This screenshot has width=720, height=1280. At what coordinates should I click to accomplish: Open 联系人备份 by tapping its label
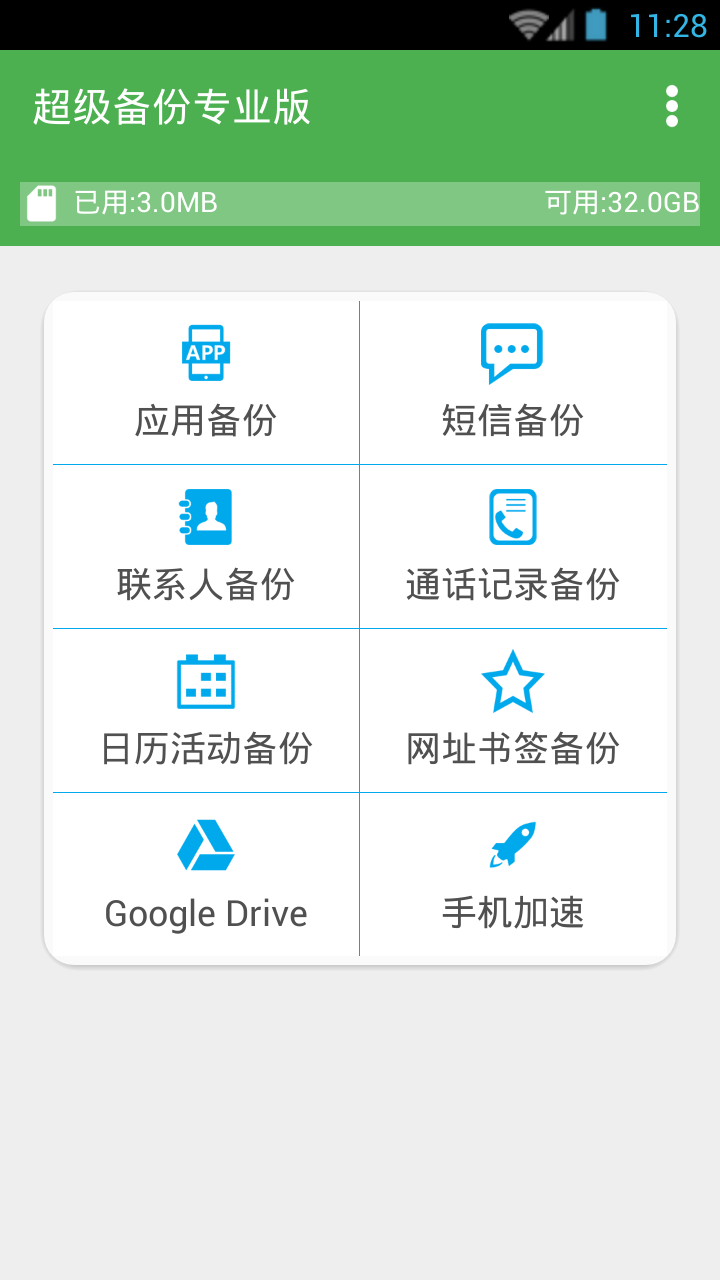205,586
